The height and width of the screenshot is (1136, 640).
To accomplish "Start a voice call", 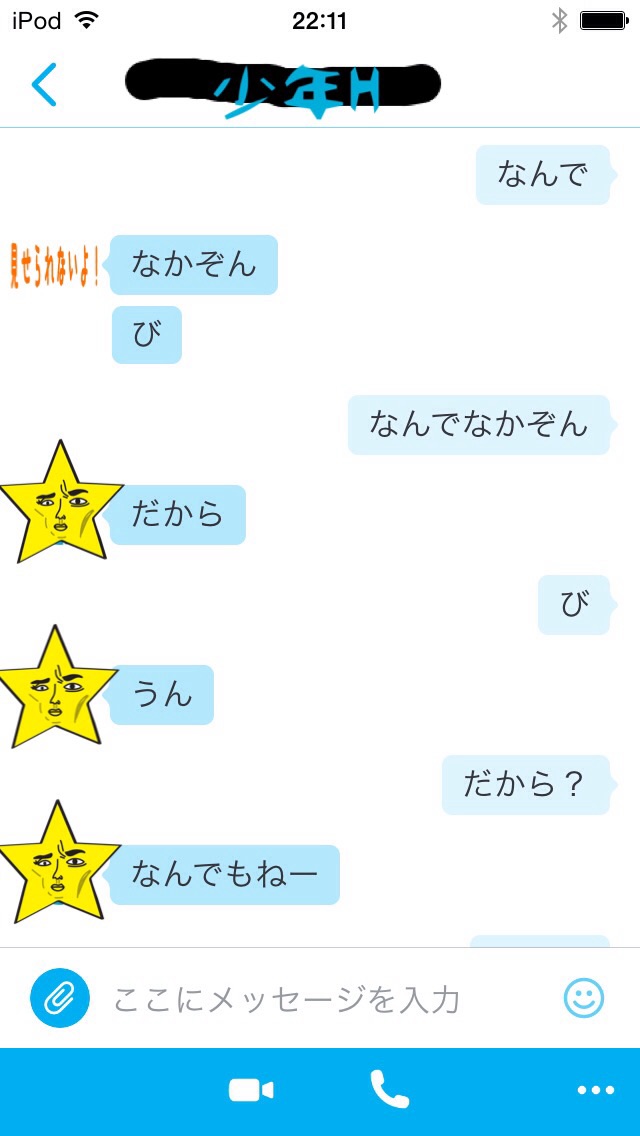I will point(389,1090).
